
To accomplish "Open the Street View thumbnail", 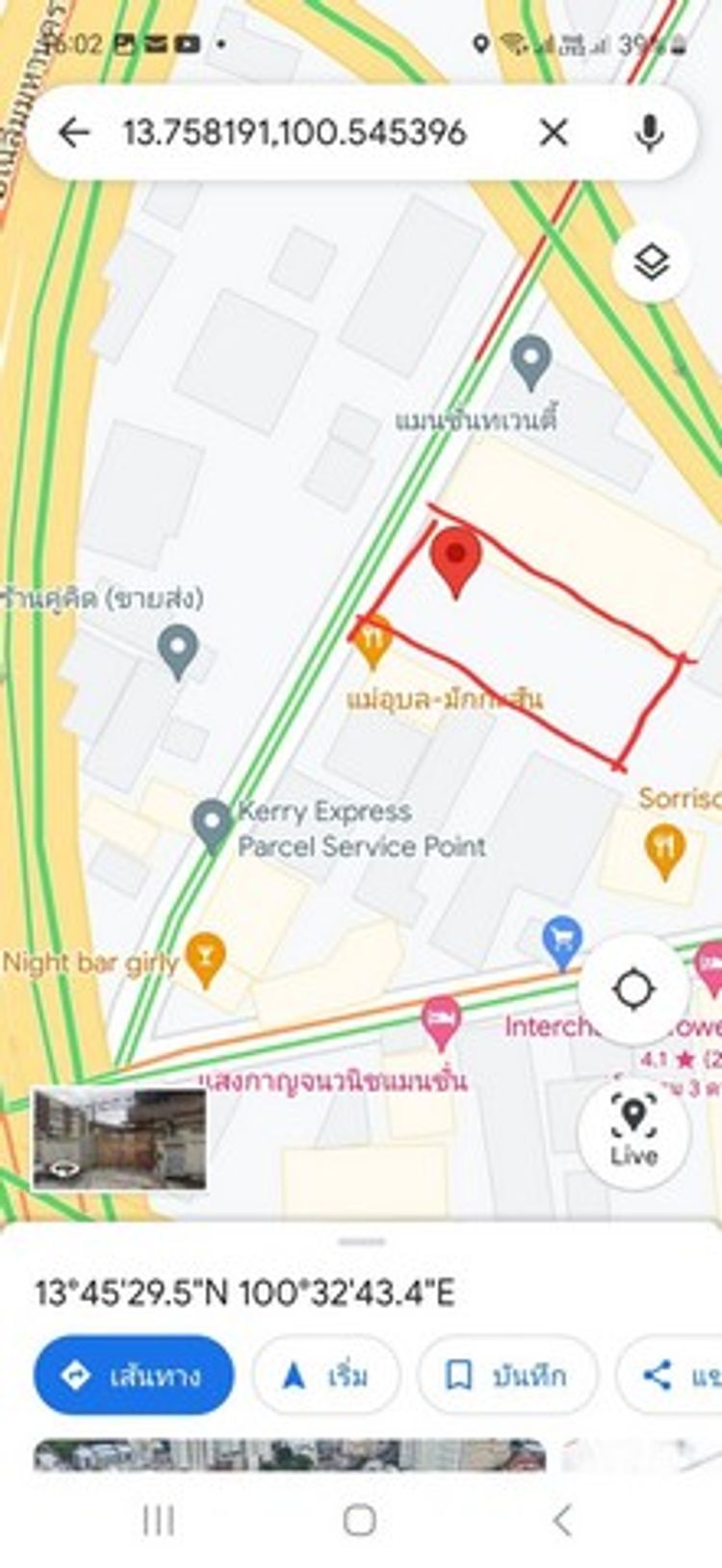I will coord(119,1140).
